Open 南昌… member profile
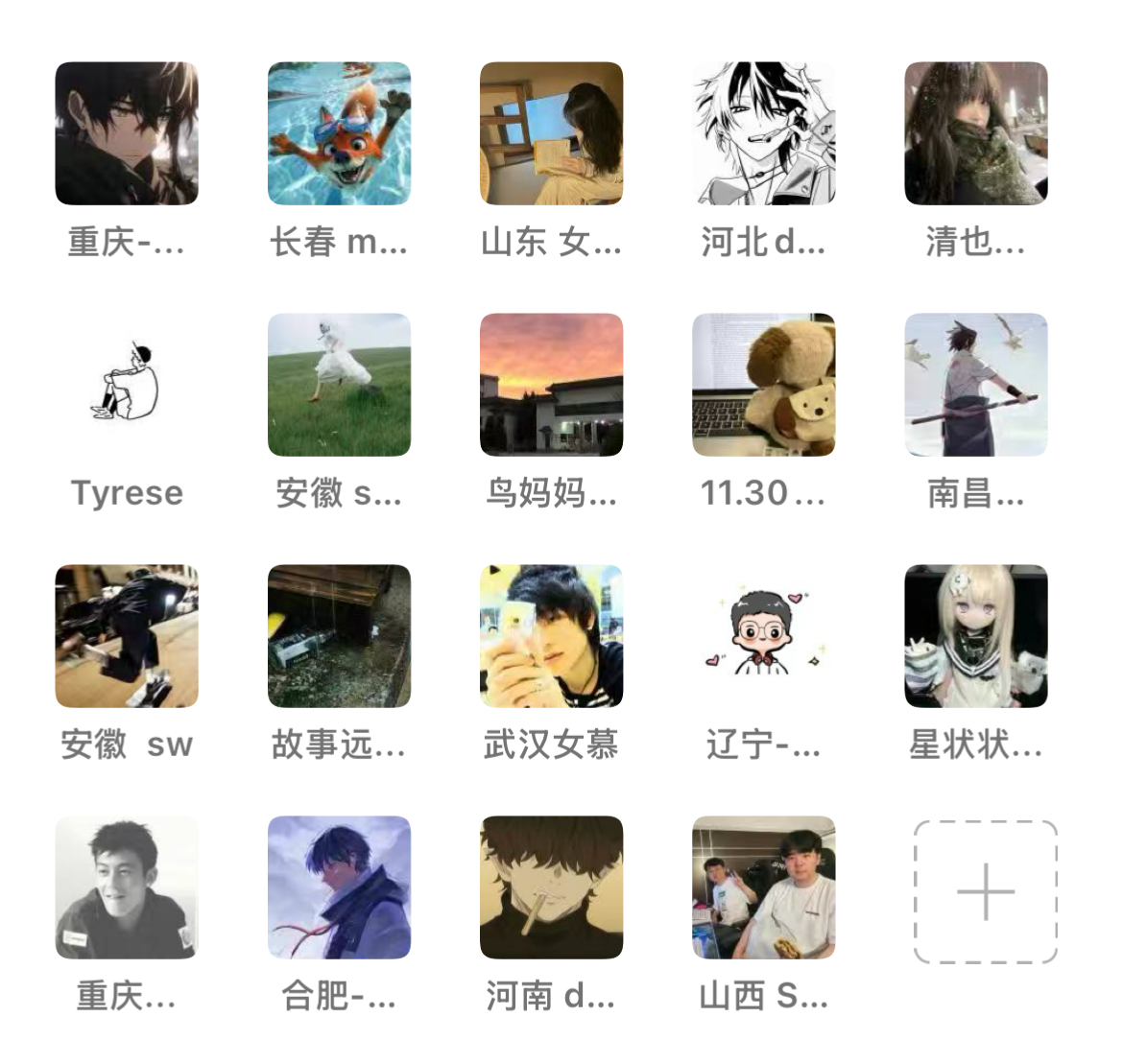The width and height of the screenshot is (1123, 1064). (975, 385)
